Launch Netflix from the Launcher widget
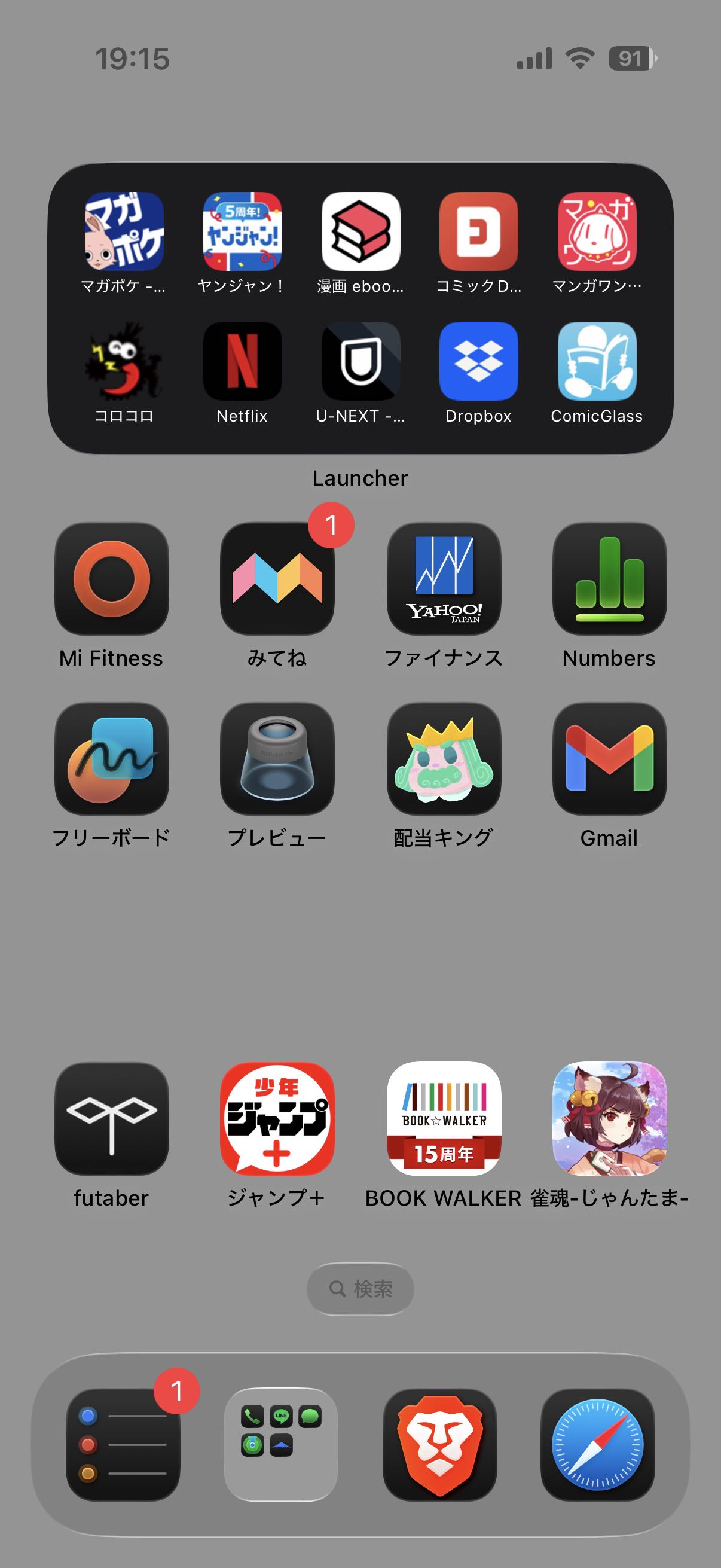Viewport: 721px width, 1568px height. pos(242,361)
